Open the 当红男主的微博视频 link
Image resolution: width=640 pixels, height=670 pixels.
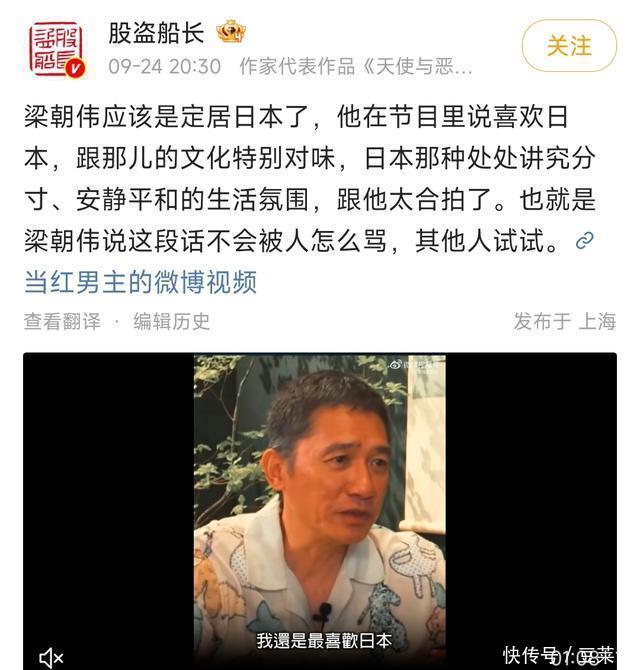pos(140,282)
